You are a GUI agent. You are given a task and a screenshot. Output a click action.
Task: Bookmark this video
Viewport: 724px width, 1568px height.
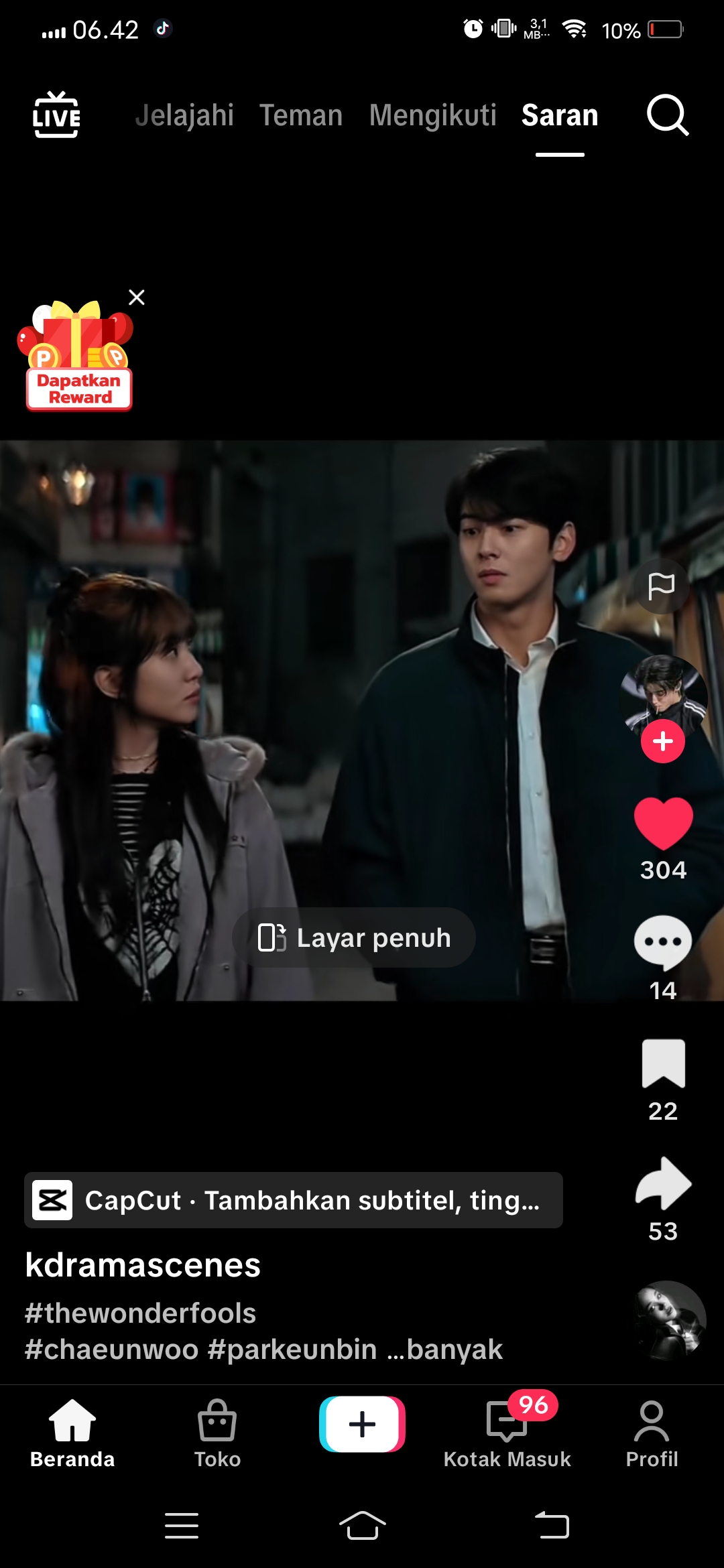pos(663,1063)
